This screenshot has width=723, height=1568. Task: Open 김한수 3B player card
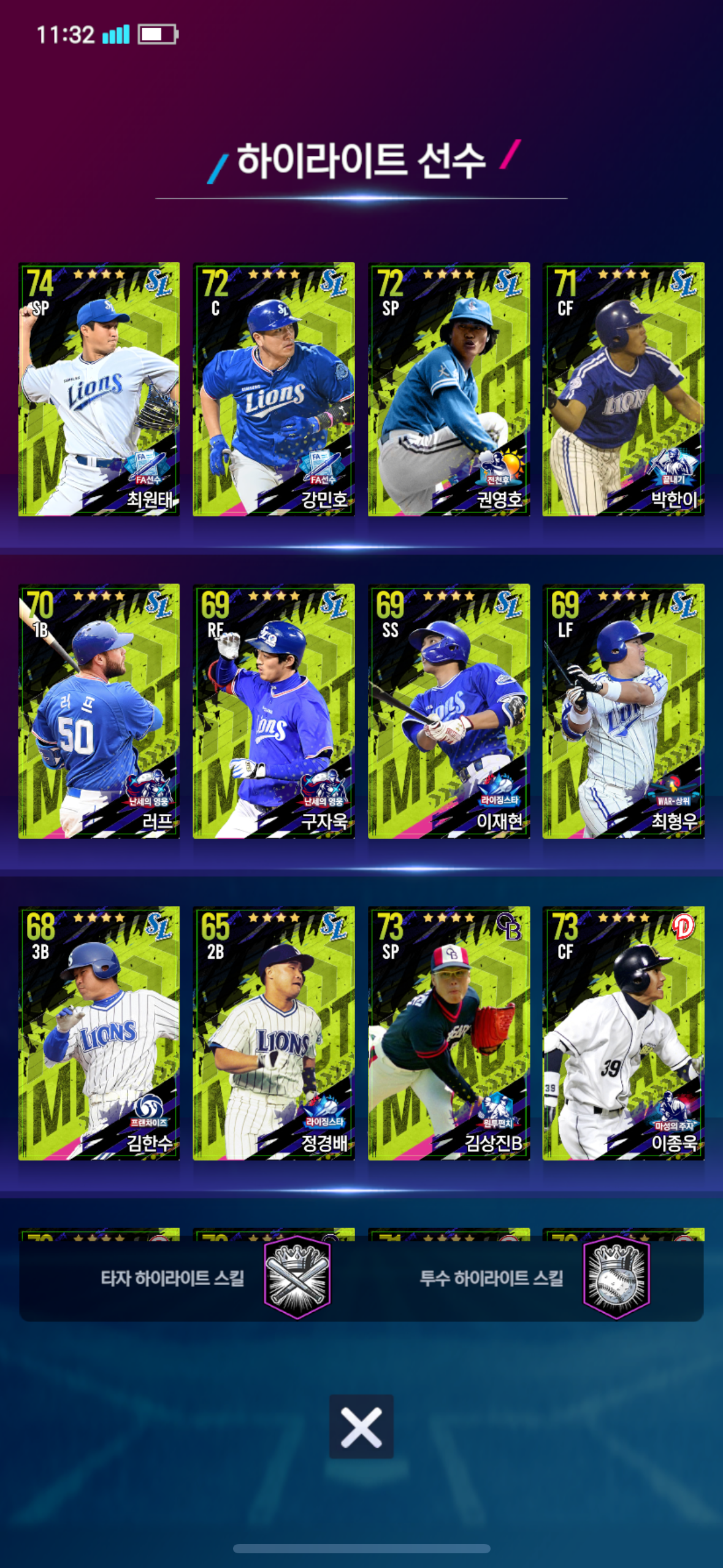(99, 1032)
